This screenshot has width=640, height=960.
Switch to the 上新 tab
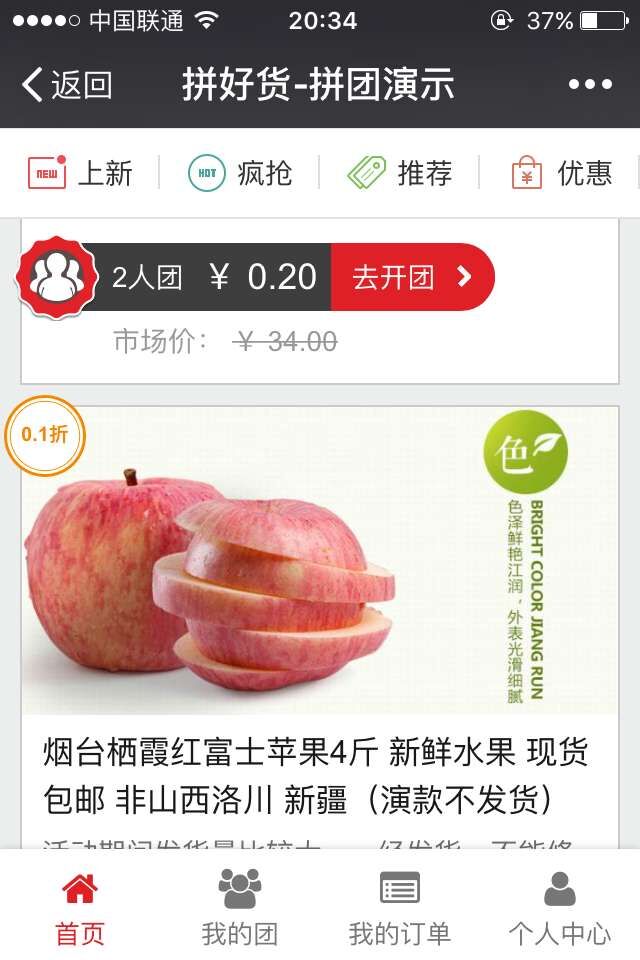click(80, 173)
